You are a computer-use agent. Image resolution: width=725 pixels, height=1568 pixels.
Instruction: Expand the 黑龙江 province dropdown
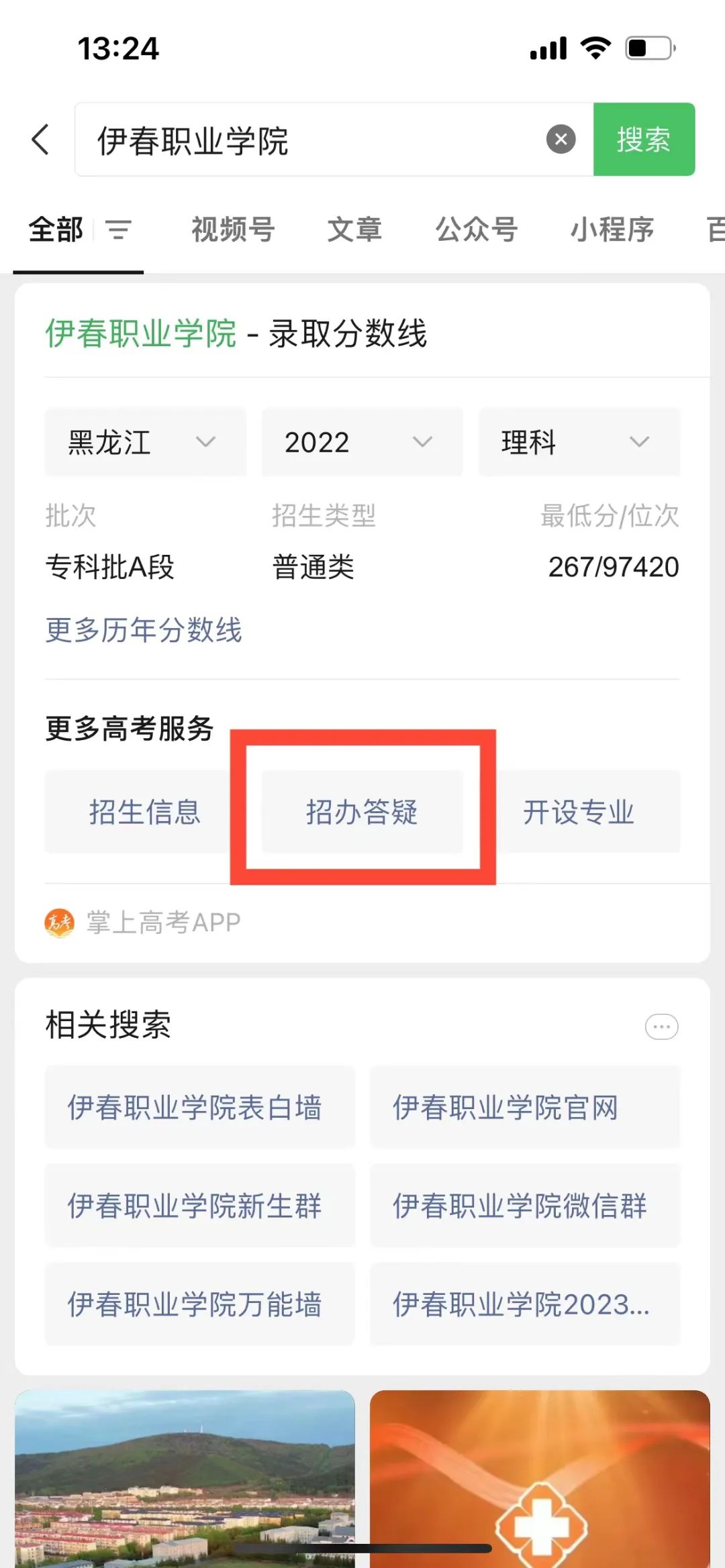click(145, 442)
